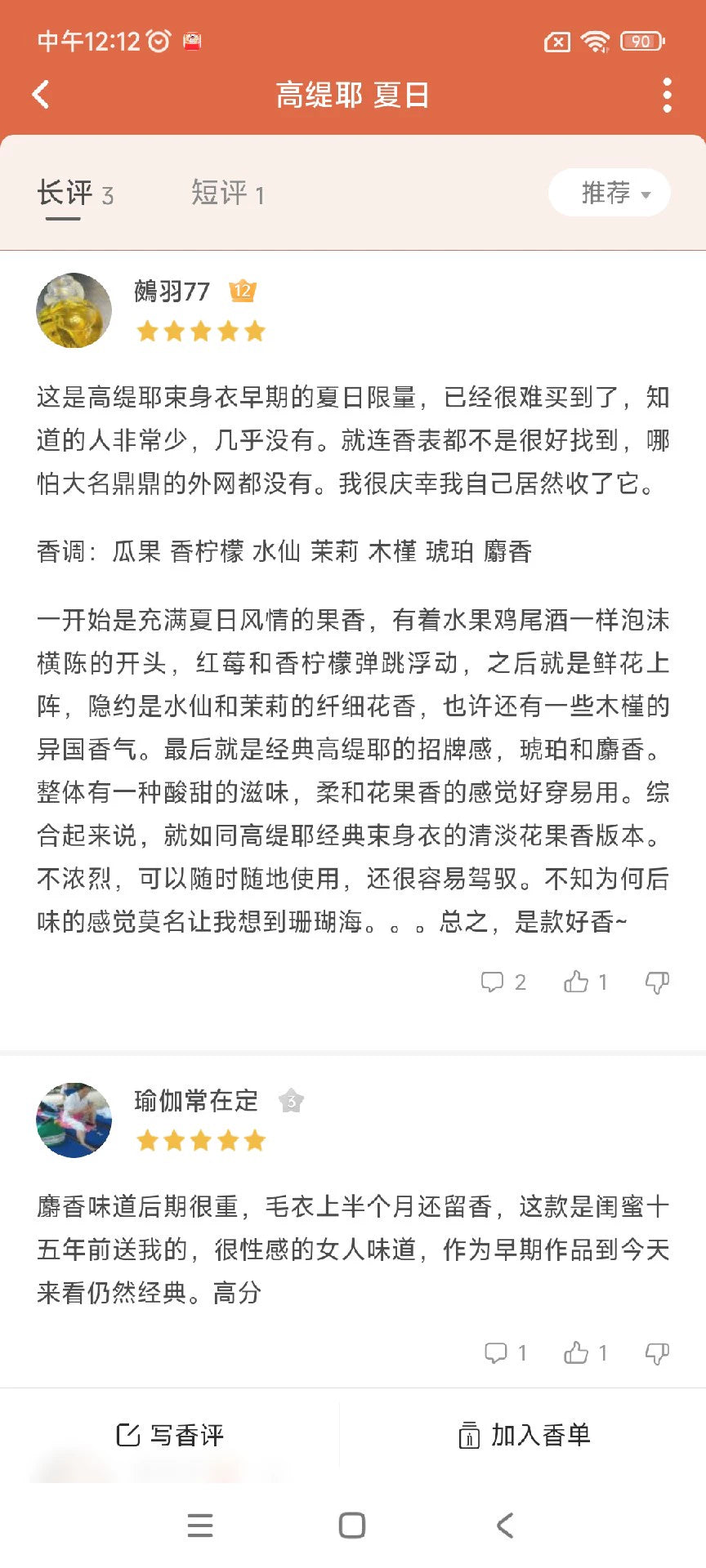Screen dimensions: 706x1568
Task: Like 鵺羽77's review
Action: (585, 982)
